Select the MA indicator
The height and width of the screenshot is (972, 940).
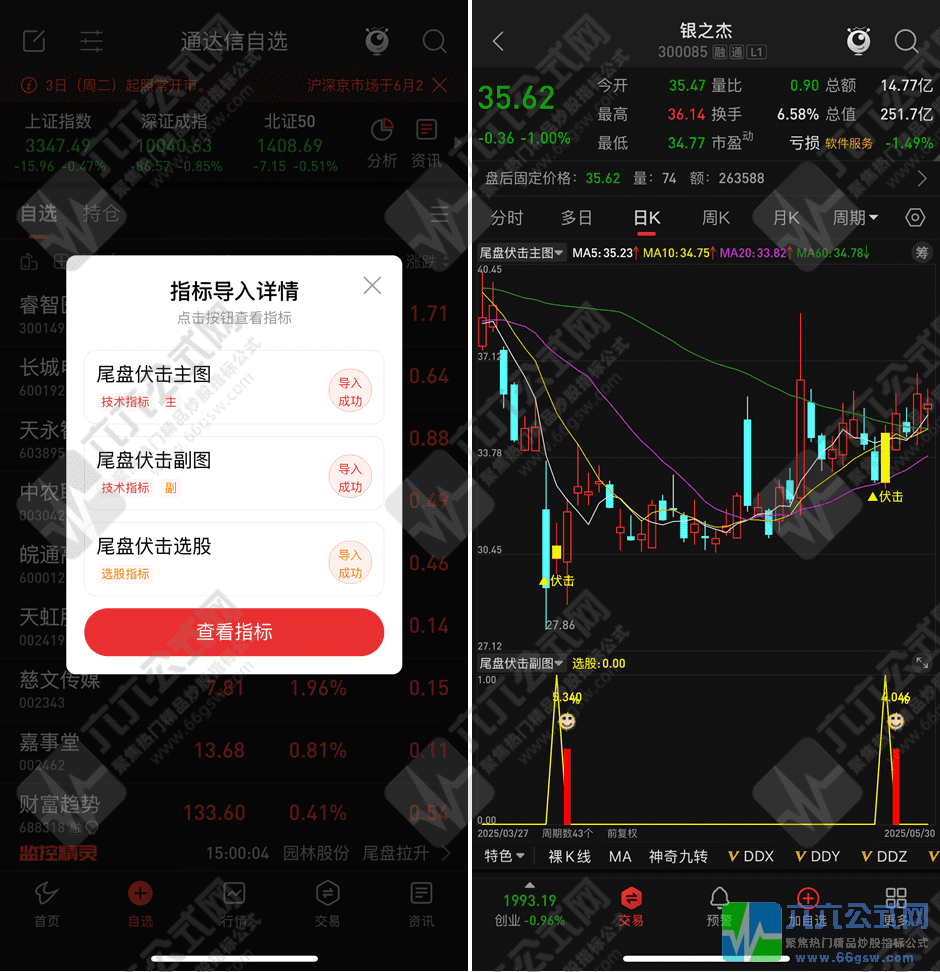(x=620, y=856)
